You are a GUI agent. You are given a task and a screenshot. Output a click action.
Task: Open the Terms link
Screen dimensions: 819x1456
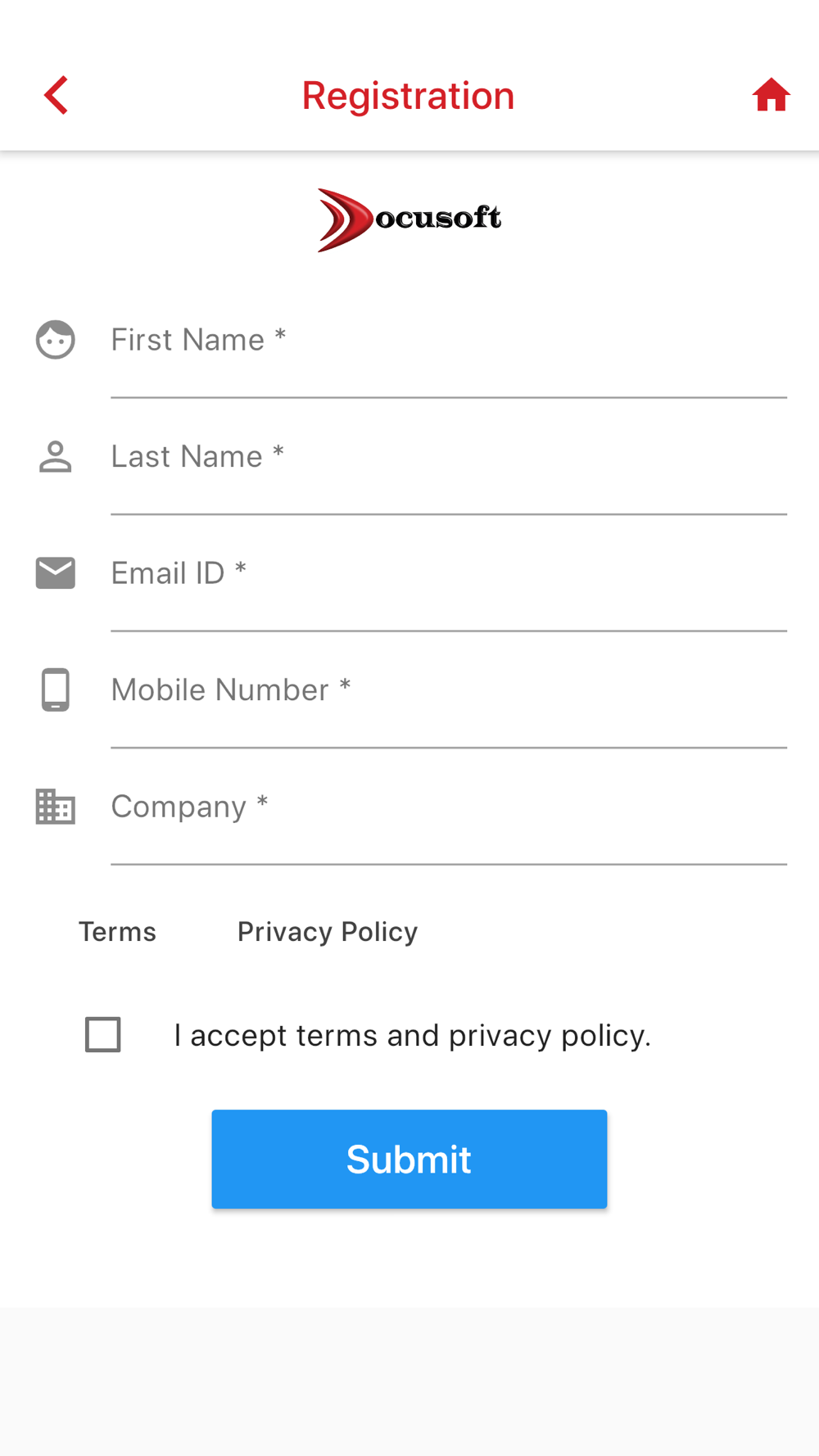pos(117,932)
